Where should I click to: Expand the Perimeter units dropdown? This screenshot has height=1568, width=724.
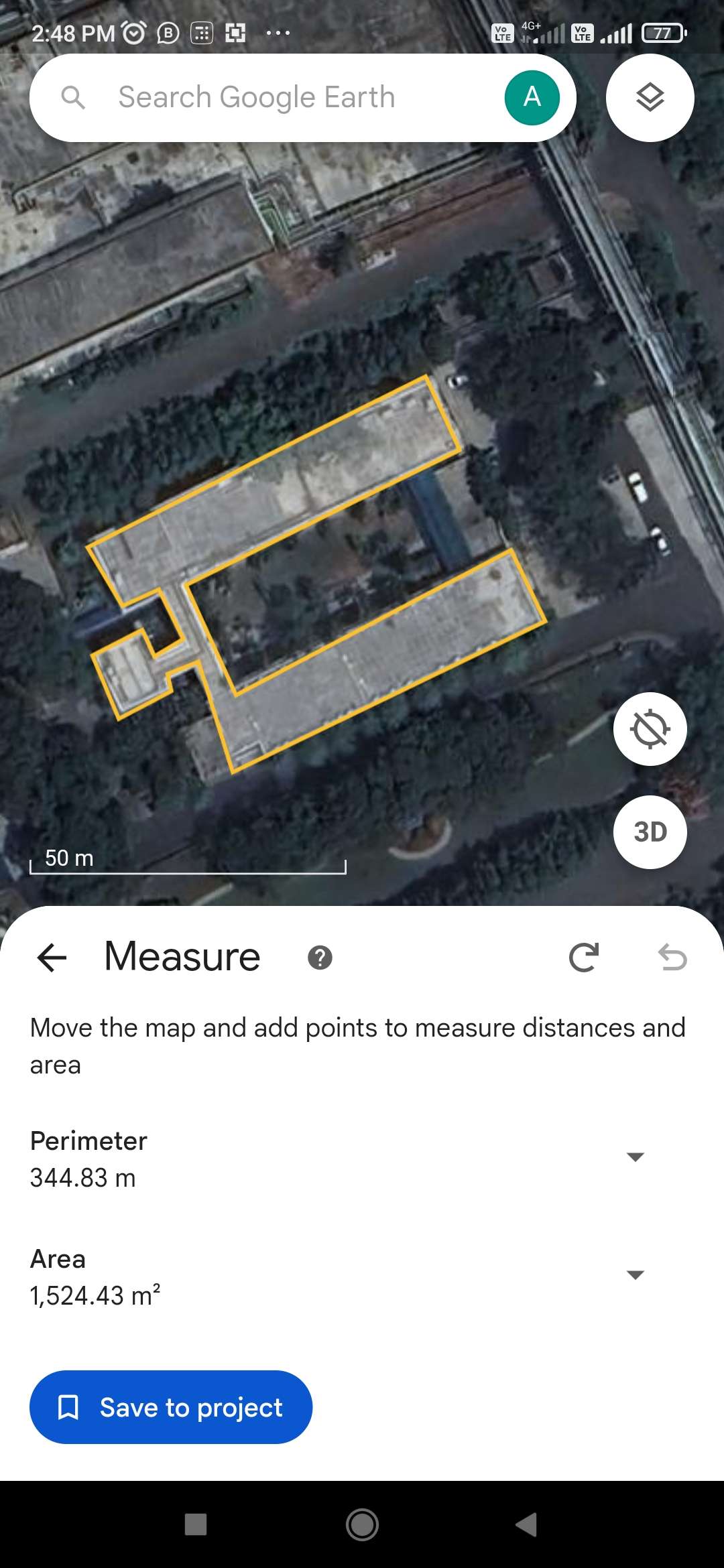[x=635, y=1157]
